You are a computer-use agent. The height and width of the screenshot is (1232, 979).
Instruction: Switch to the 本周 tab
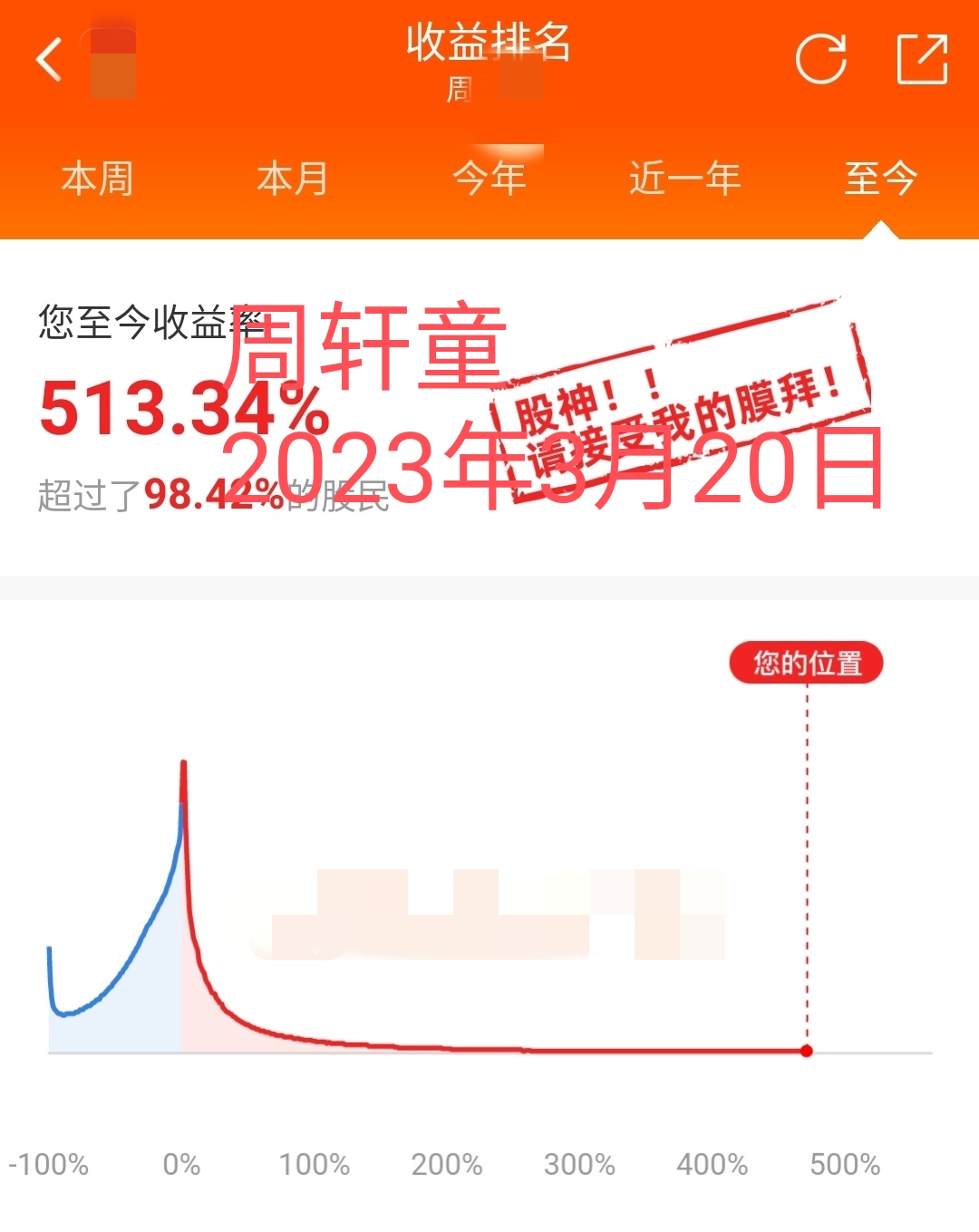pyautogui.click(x=99, y=179)
